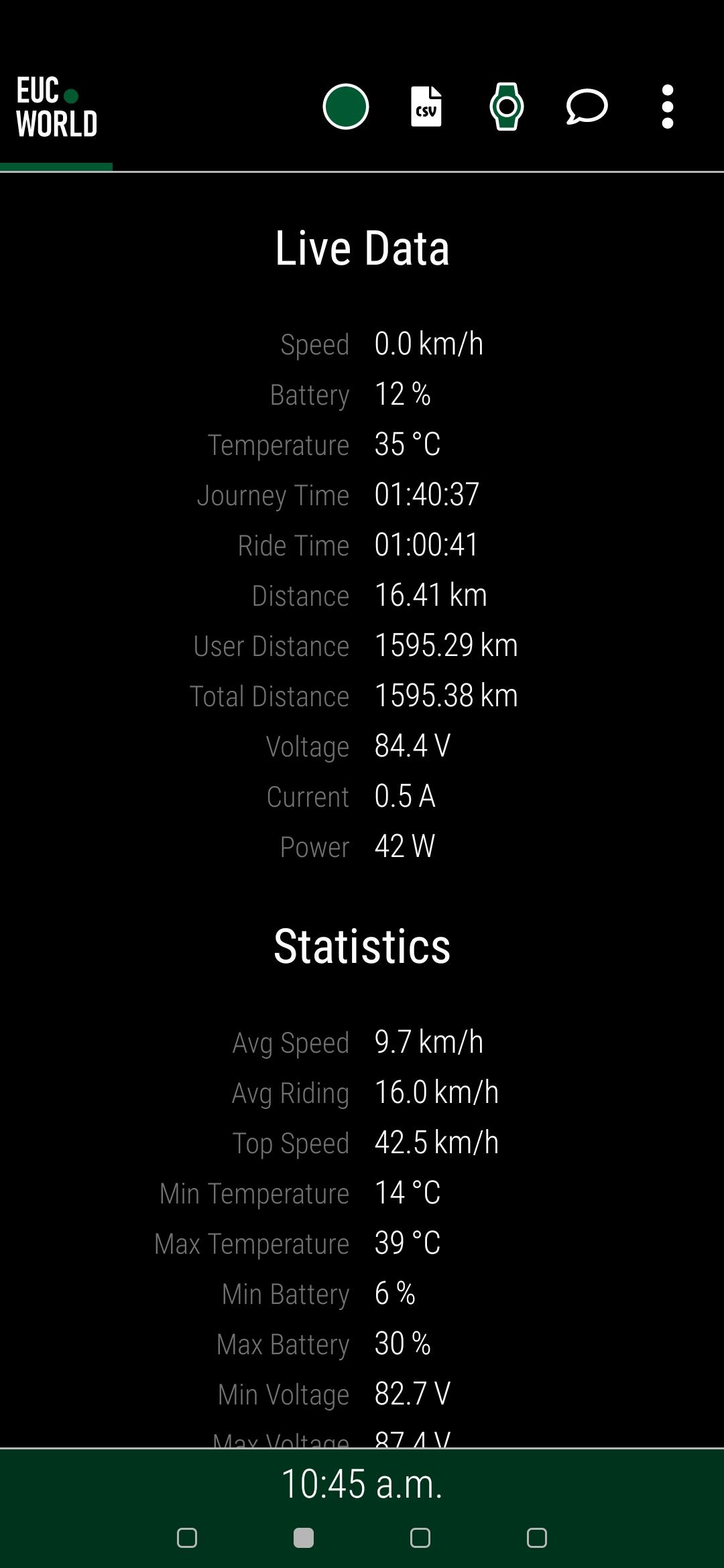The width and height of the screenshot is (724, 1568).
Task: Tap the green connection status circle
Action: pyautogui.click(x=346, y=107)
